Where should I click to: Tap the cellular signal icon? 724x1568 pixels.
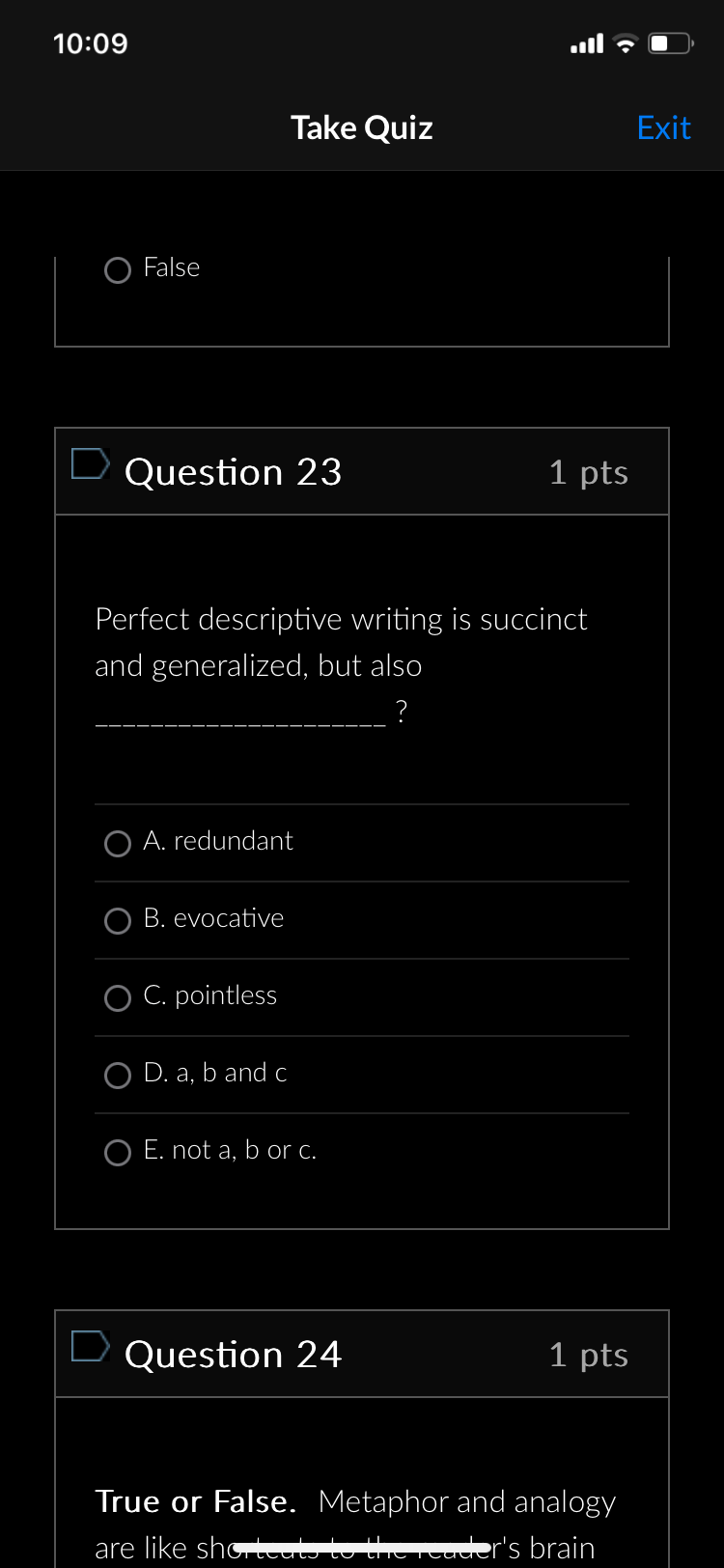(585, 42)
